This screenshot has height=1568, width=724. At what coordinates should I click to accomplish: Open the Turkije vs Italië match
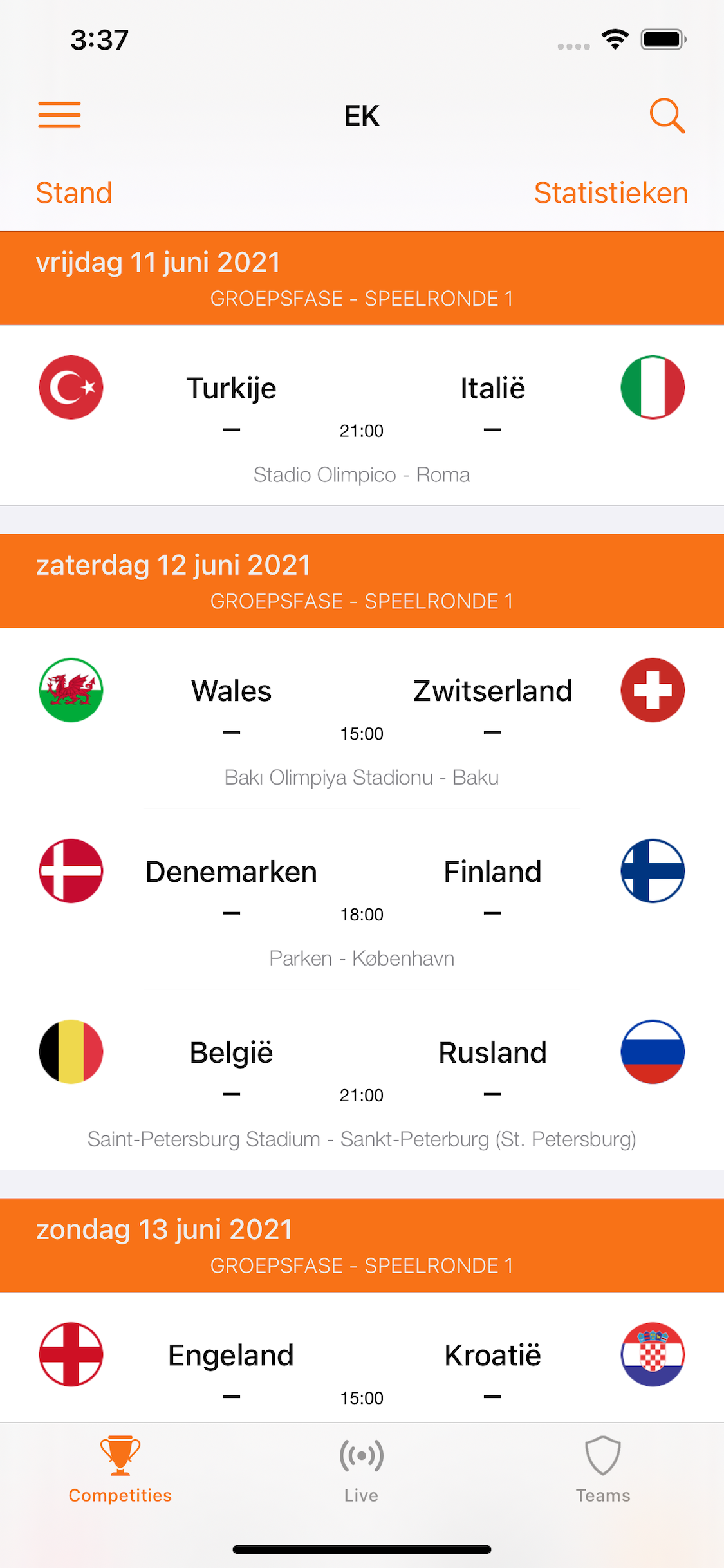362,415
